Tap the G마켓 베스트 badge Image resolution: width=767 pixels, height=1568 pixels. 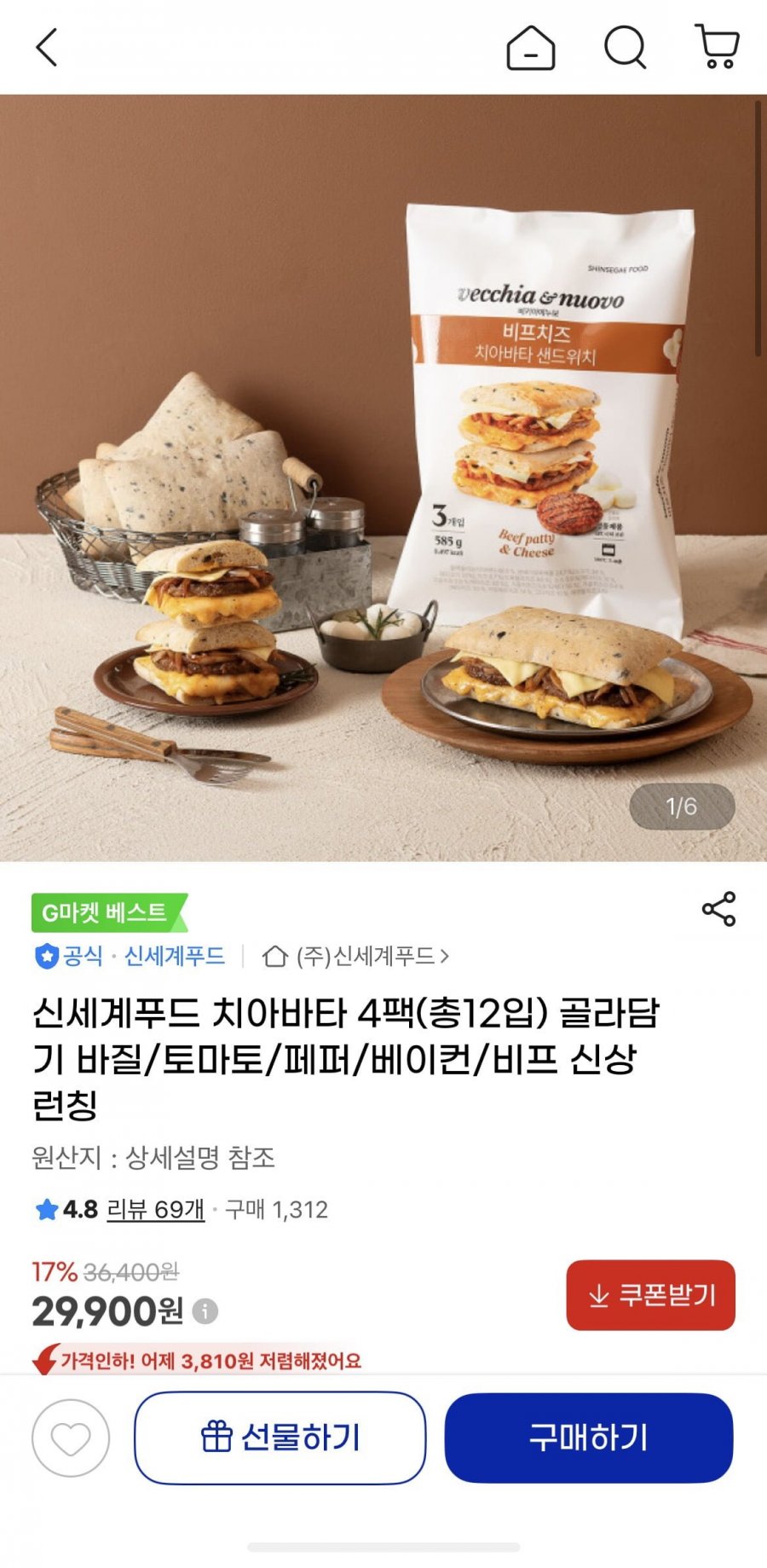[106, 911]
